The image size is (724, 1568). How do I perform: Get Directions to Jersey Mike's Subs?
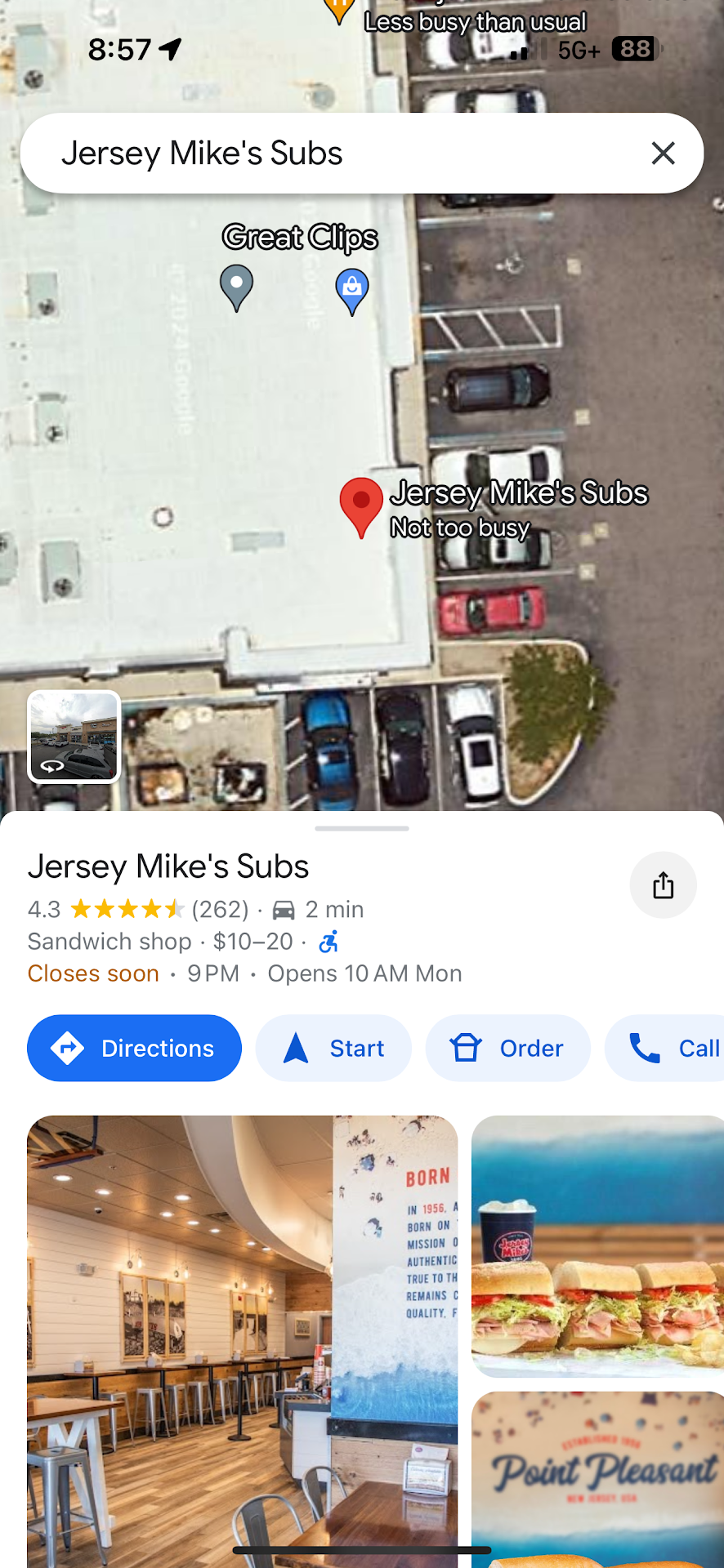[134, 1048]
